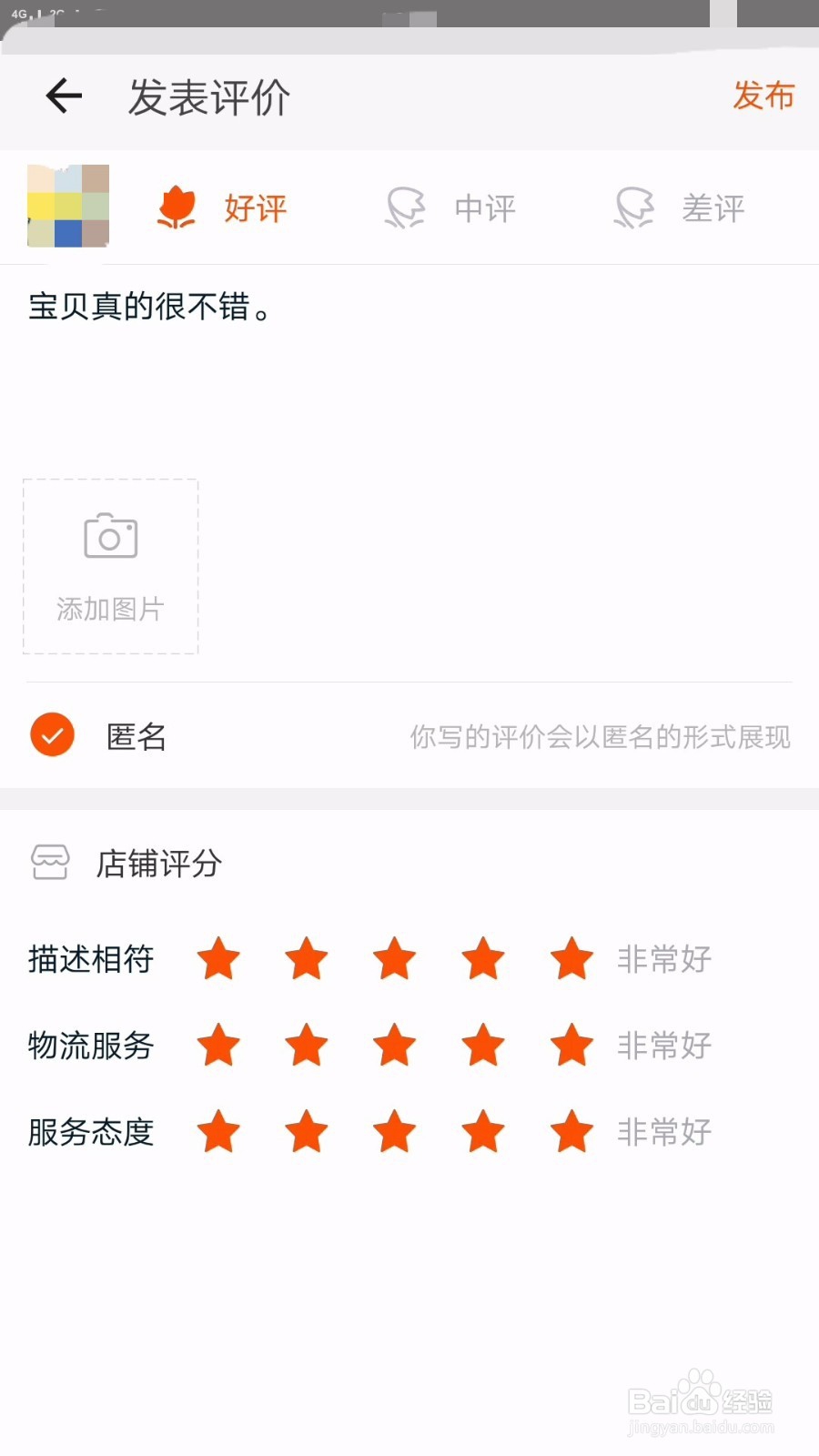Click the 差评 face icon
Screen dimensions: 819x1456
(x=634, y=207)
